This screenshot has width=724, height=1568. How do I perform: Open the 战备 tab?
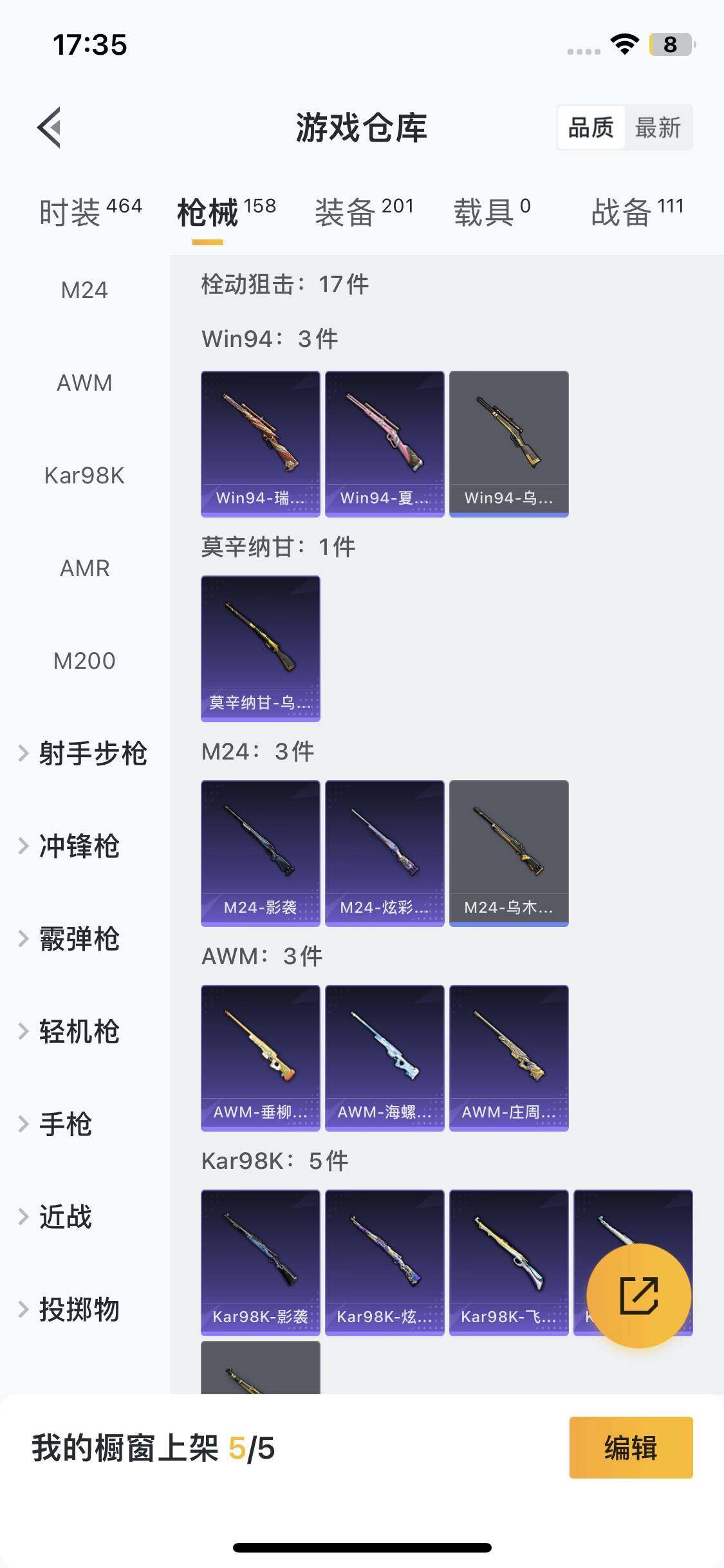point(636,212)
